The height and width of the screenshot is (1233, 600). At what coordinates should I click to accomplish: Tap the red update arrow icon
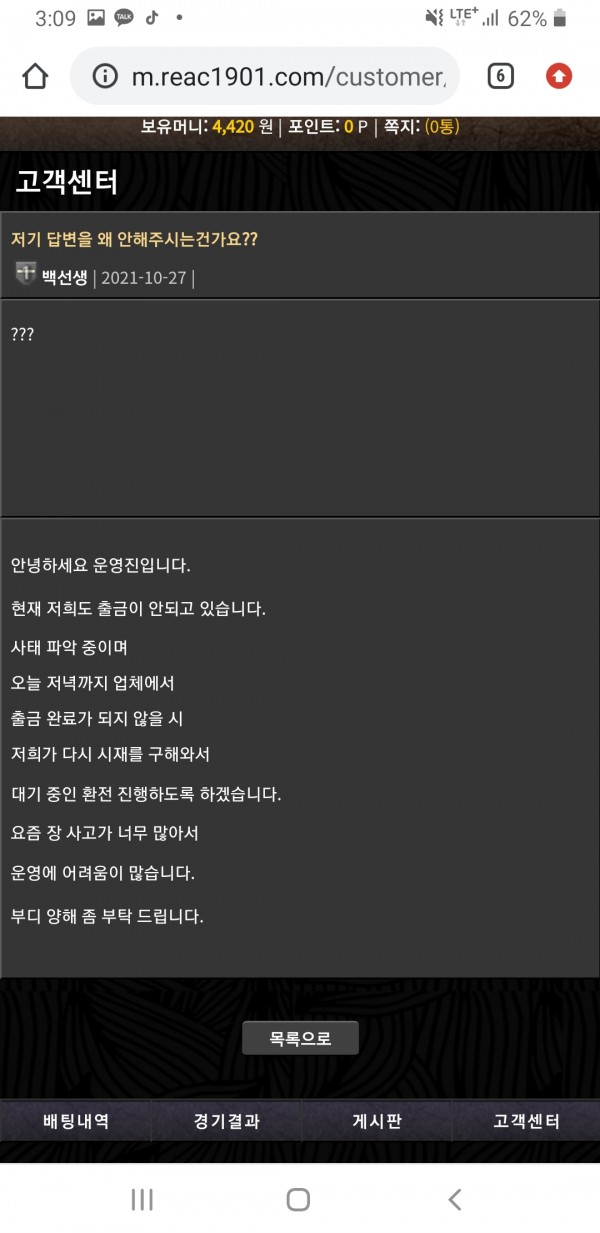tap(559, 76)
